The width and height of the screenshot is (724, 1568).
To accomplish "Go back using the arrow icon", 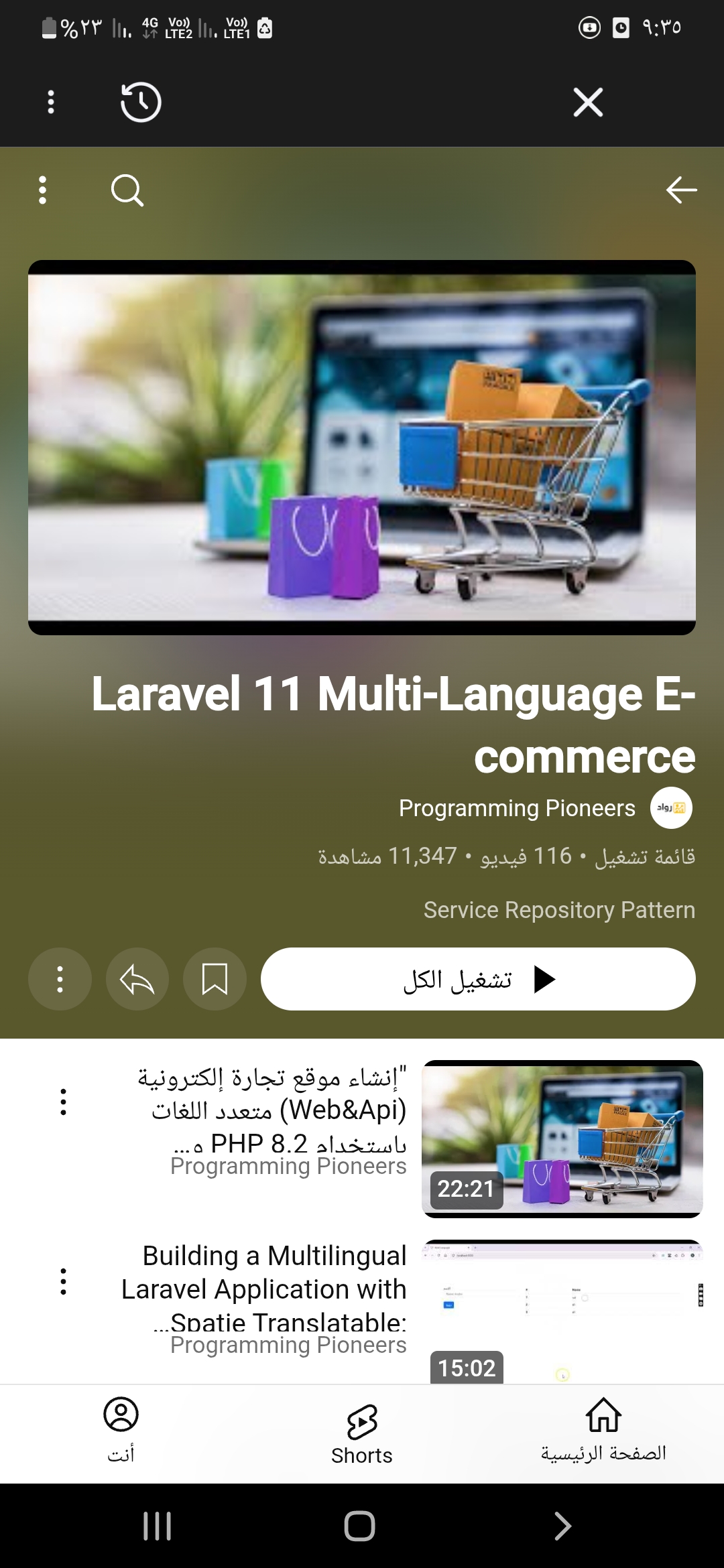I will [681, 190].
